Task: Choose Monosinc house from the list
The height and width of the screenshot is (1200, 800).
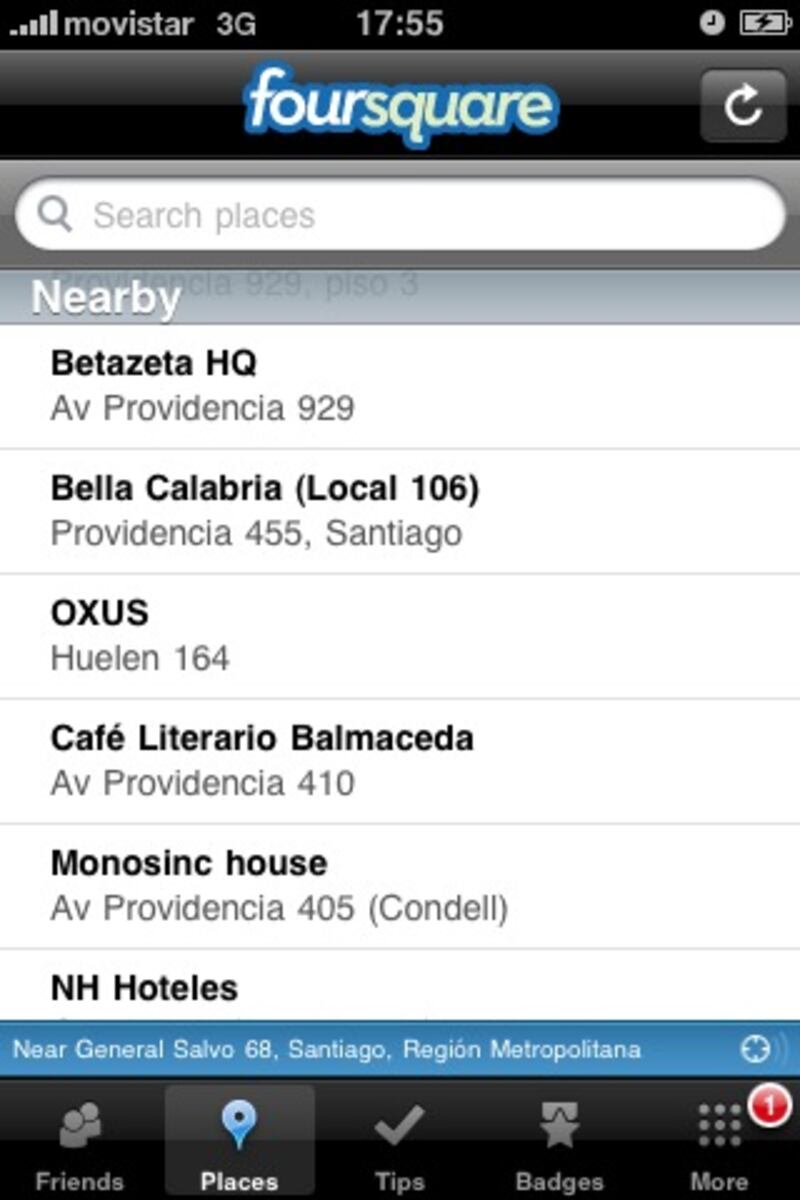Action: (400, 885)
